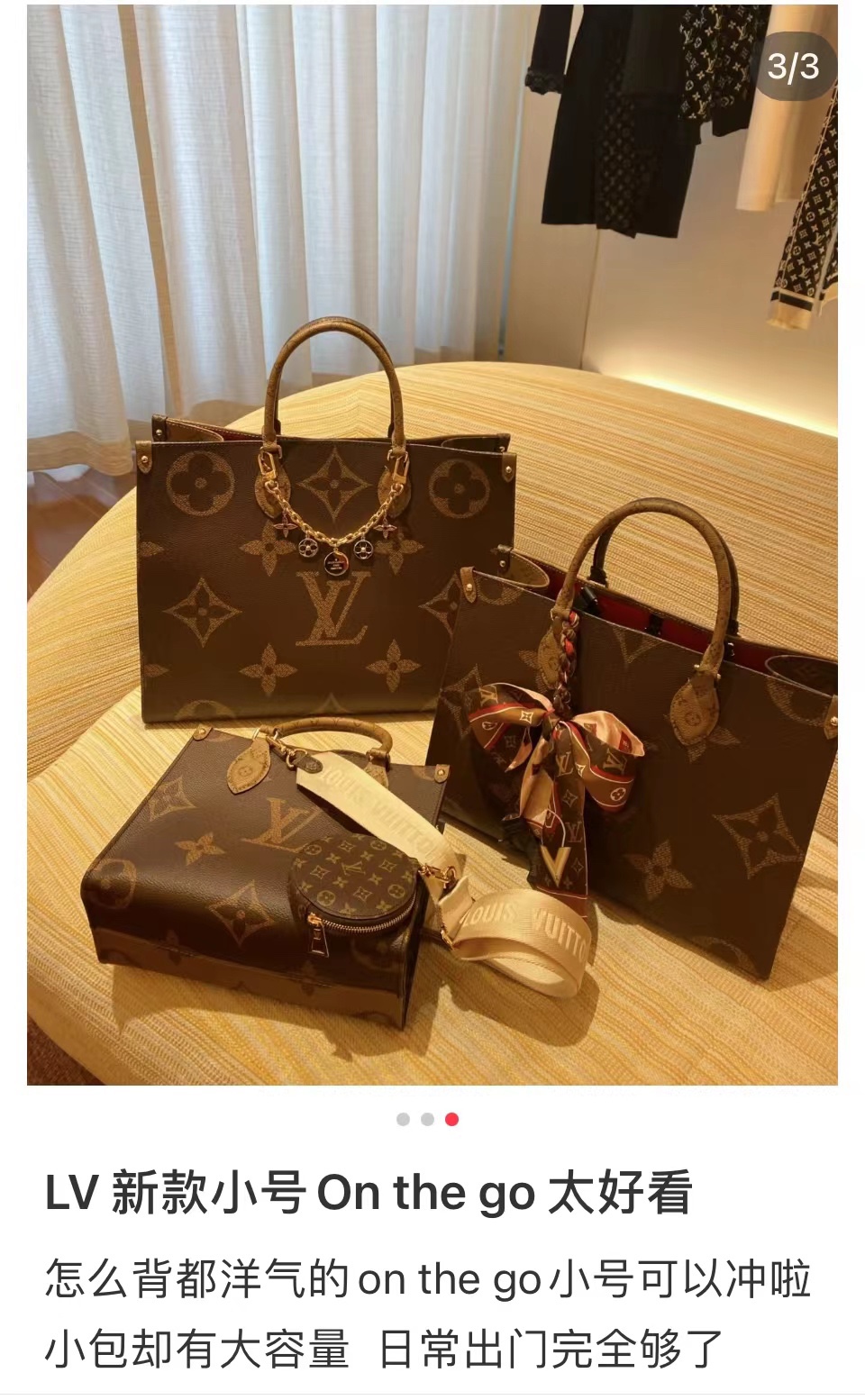Viewport: 865px width, 1400px height.
Task: Select the second image page dot
Action: (x=427, y=1119)
